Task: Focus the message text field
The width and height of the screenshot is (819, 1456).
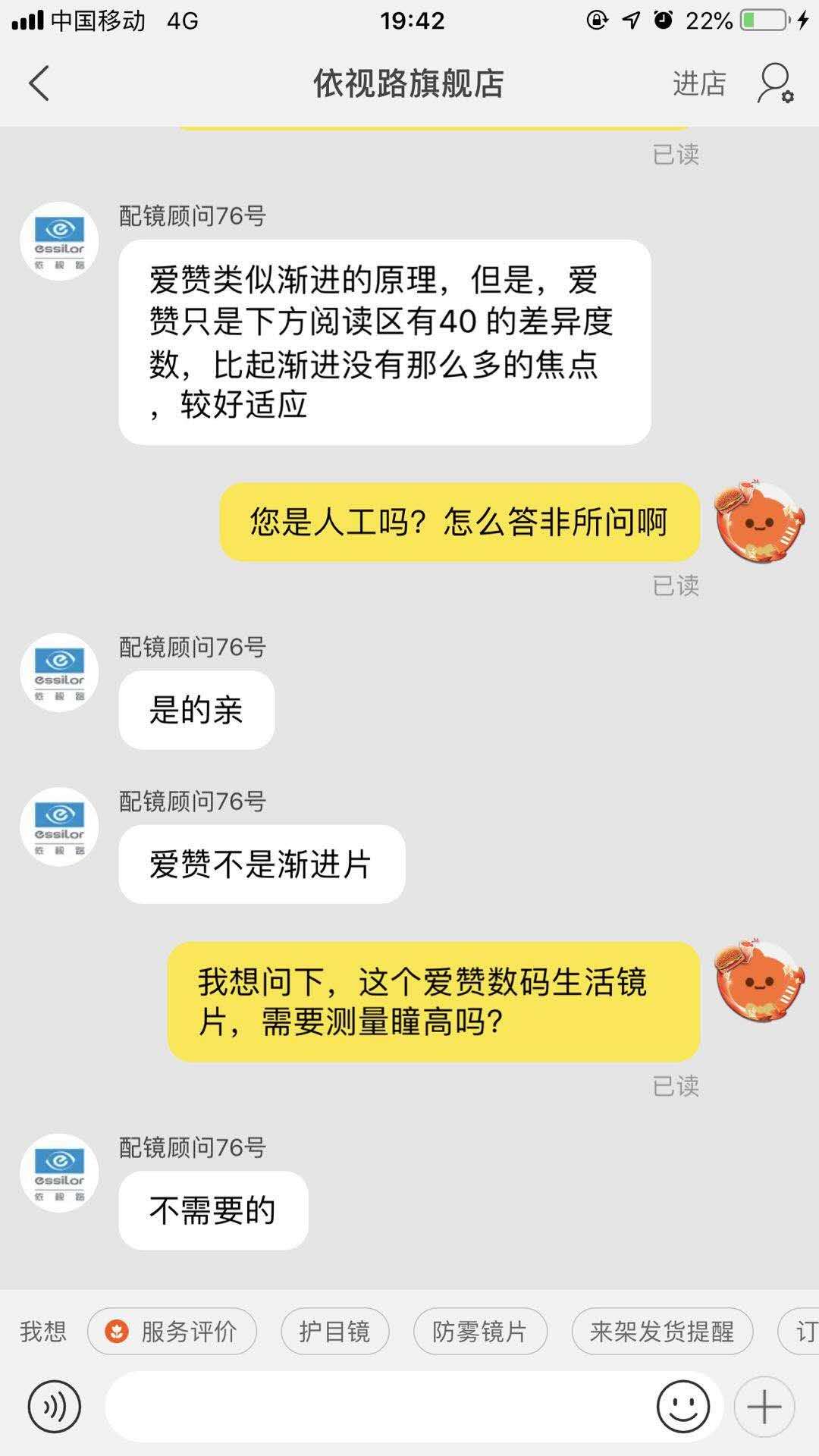Action: pos(379,1407)
